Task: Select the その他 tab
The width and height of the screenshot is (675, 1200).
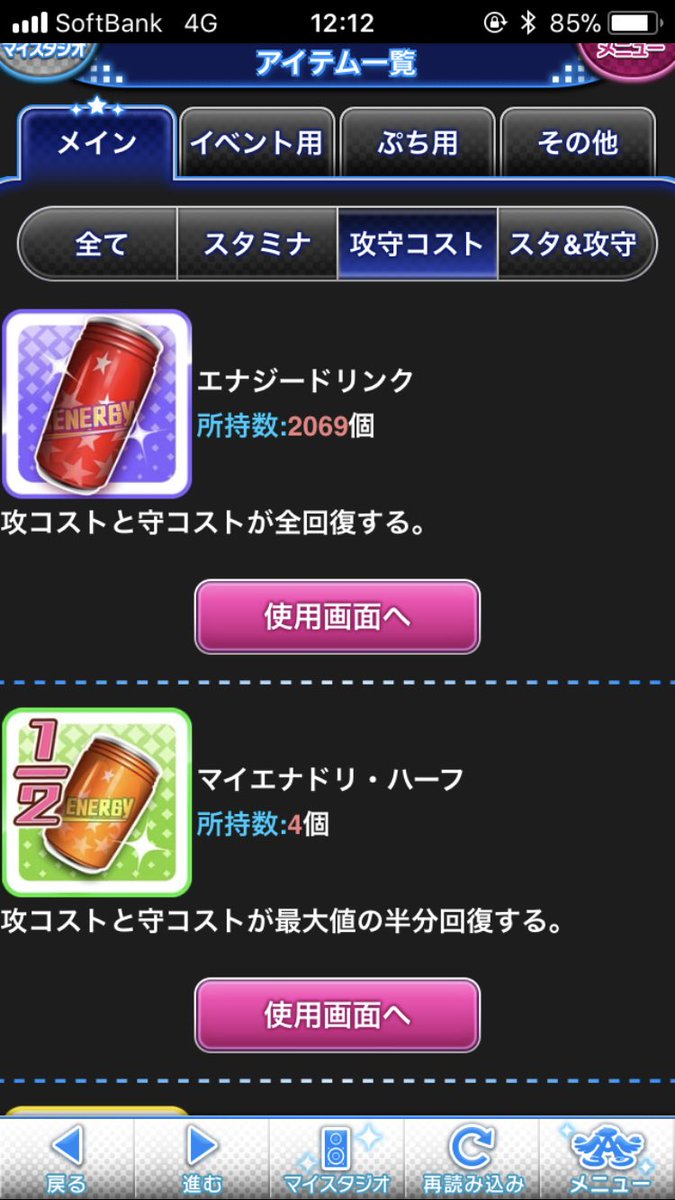Action: (x=578, y=143)
